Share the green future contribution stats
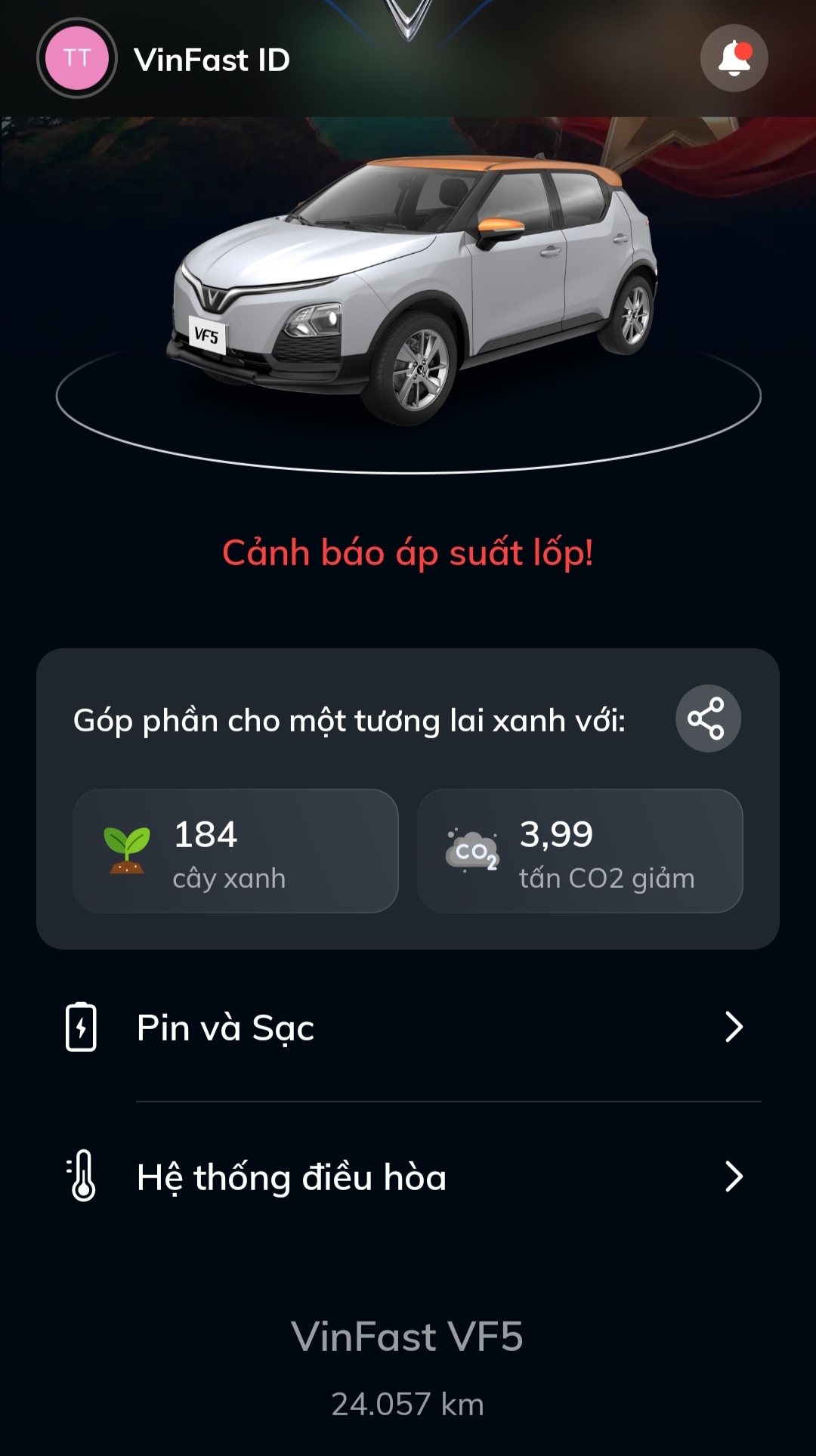 707,718
